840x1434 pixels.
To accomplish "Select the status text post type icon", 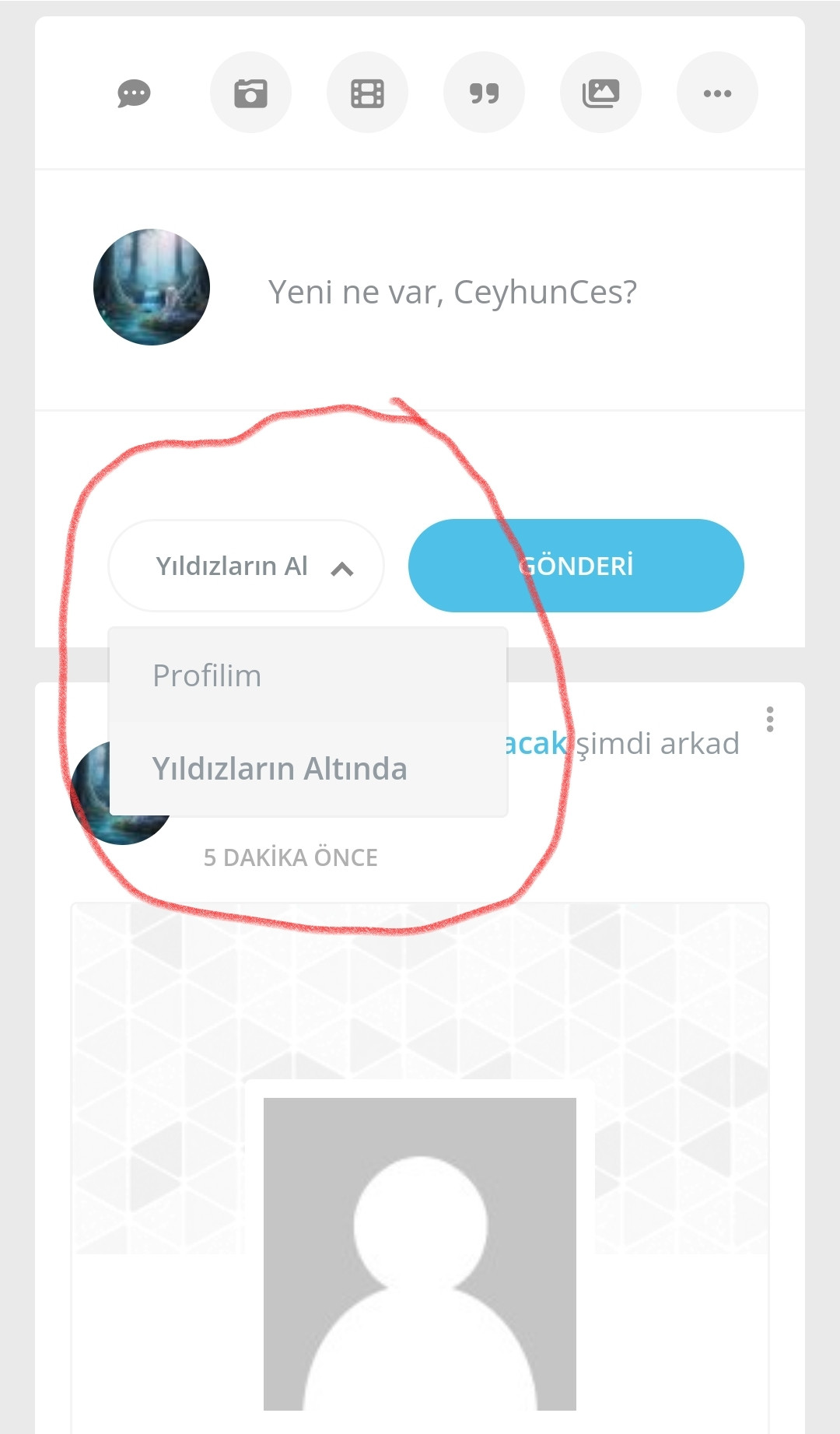I will click(x=134, y=93).
